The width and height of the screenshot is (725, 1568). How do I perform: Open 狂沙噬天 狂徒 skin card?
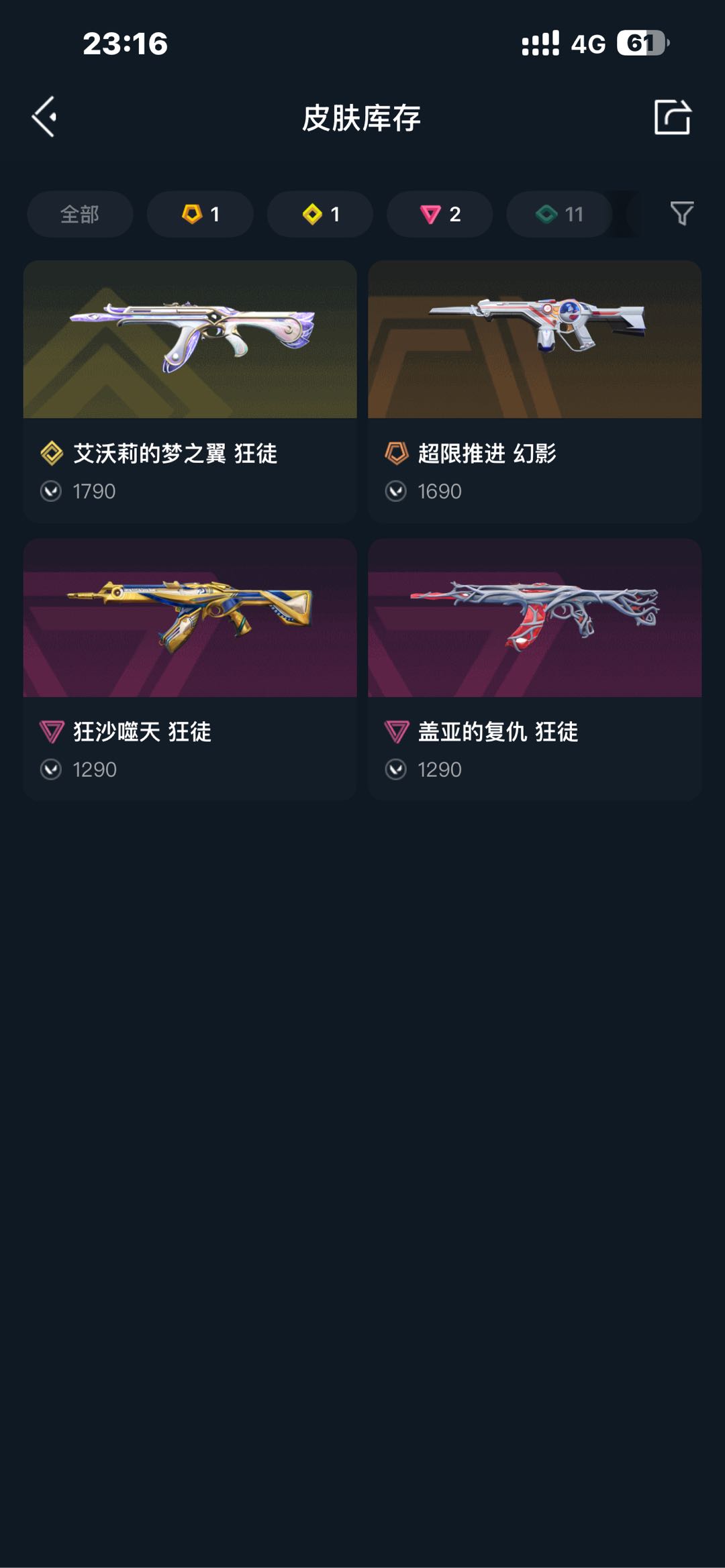coord(190,669)
